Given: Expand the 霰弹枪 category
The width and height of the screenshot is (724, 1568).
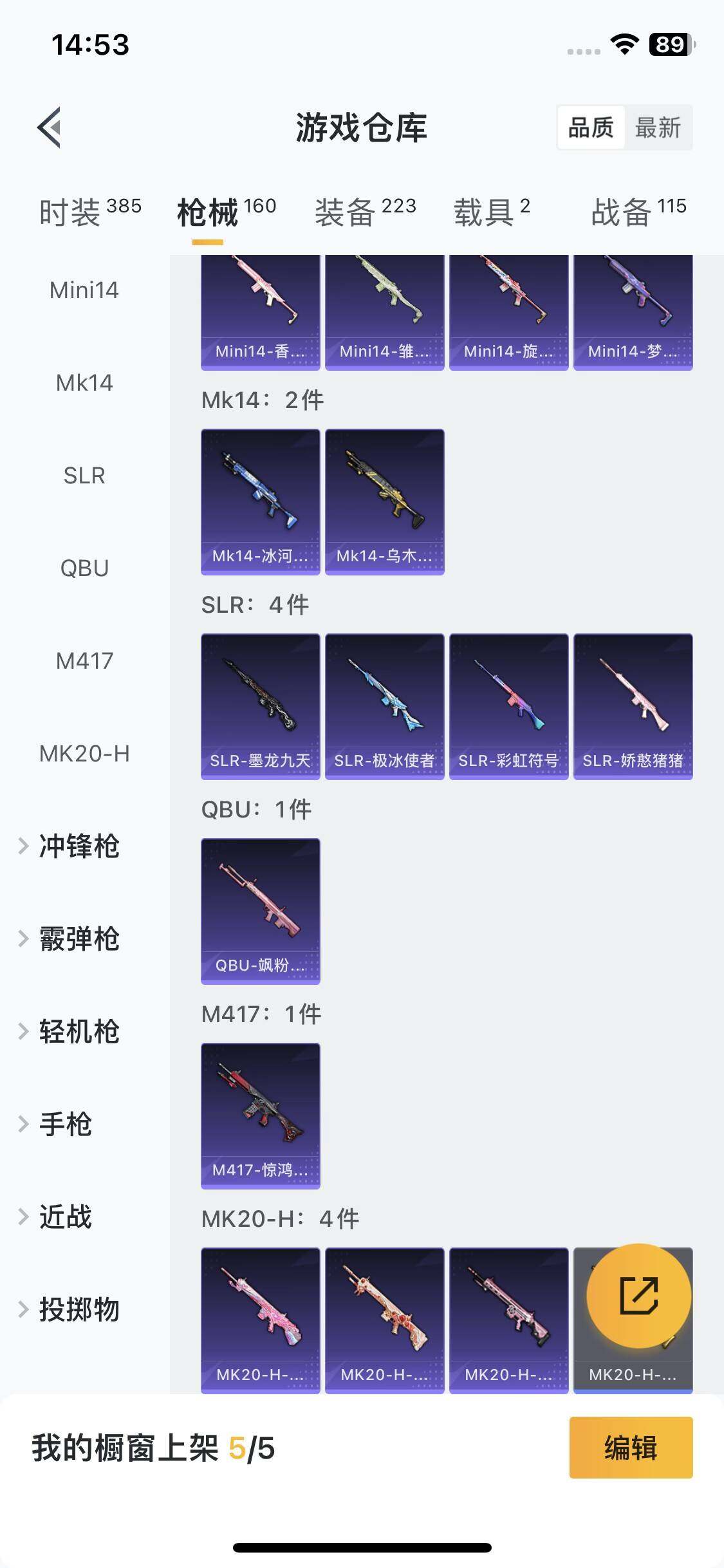Looking at the screenshot, I should (79, 938).
